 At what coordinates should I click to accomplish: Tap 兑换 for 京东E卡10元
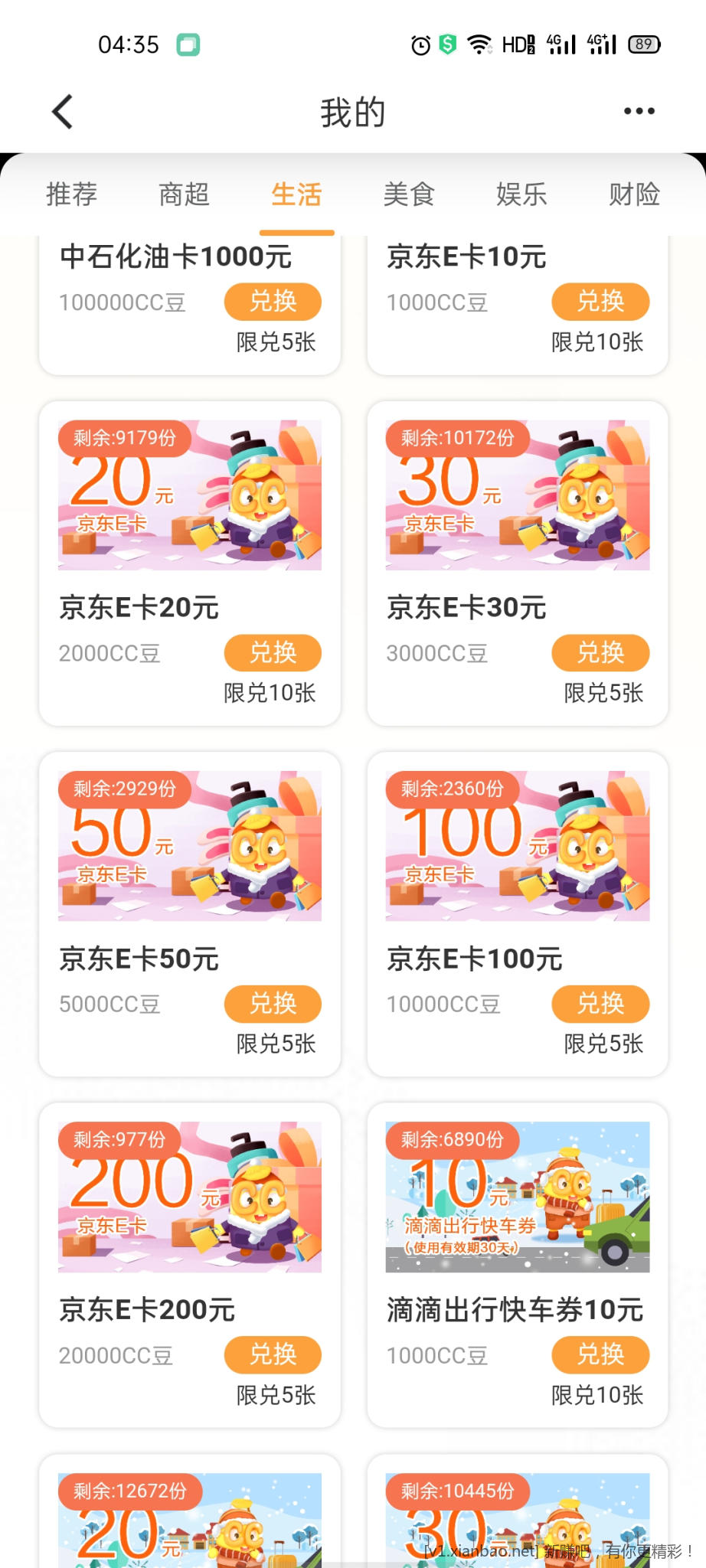[x=600, y=302]
